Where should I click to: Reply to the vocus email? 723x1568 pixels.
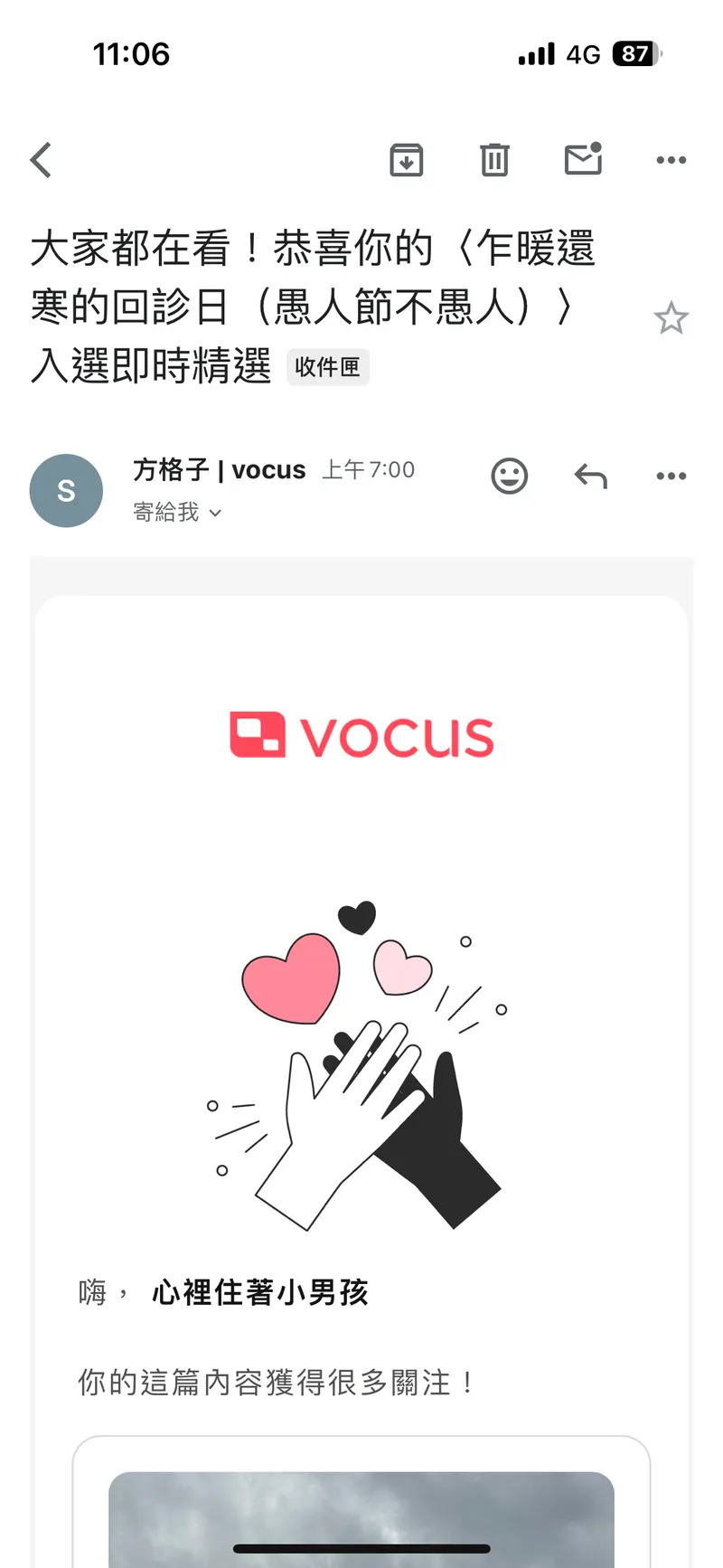click(x=590, y=476)
